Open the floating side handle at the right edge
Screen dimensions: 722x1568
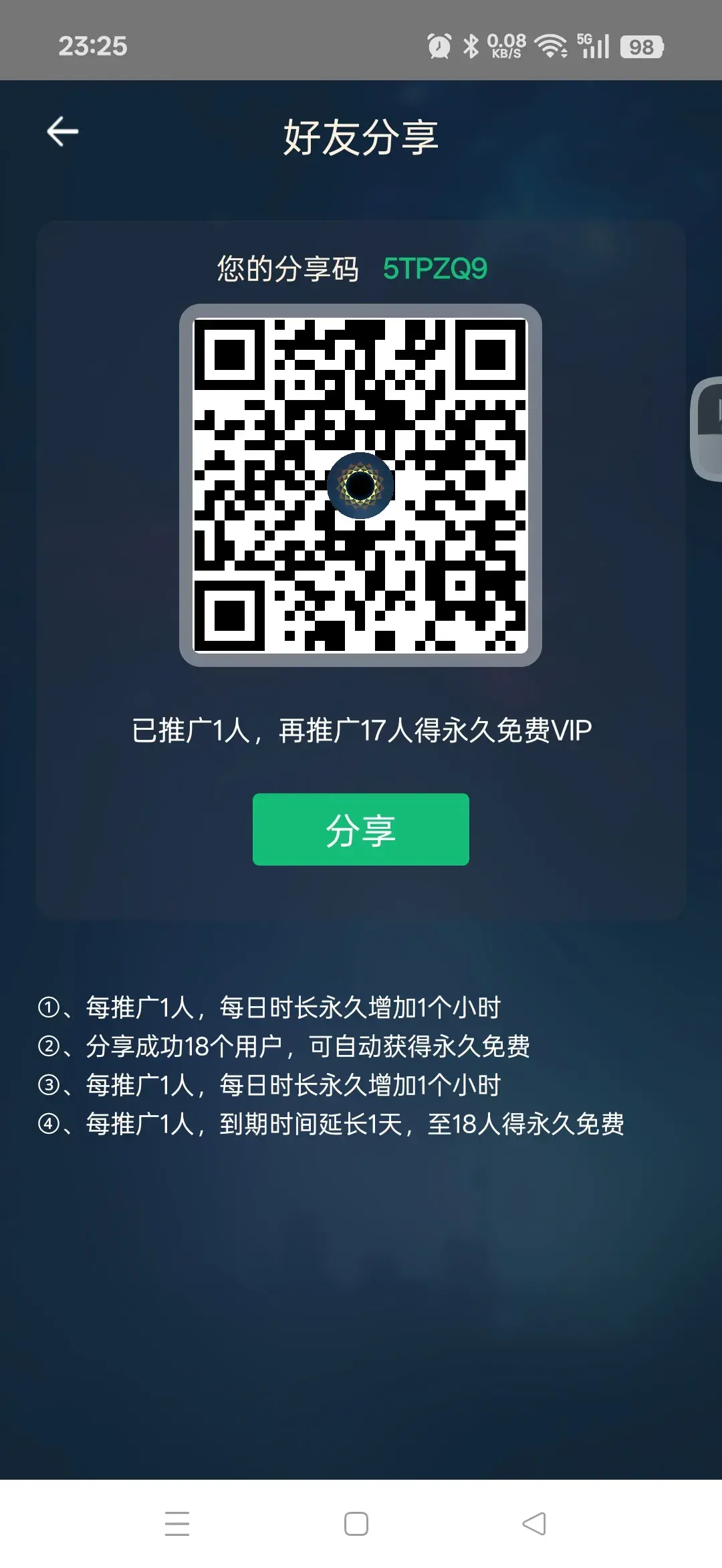coord(708,429)
